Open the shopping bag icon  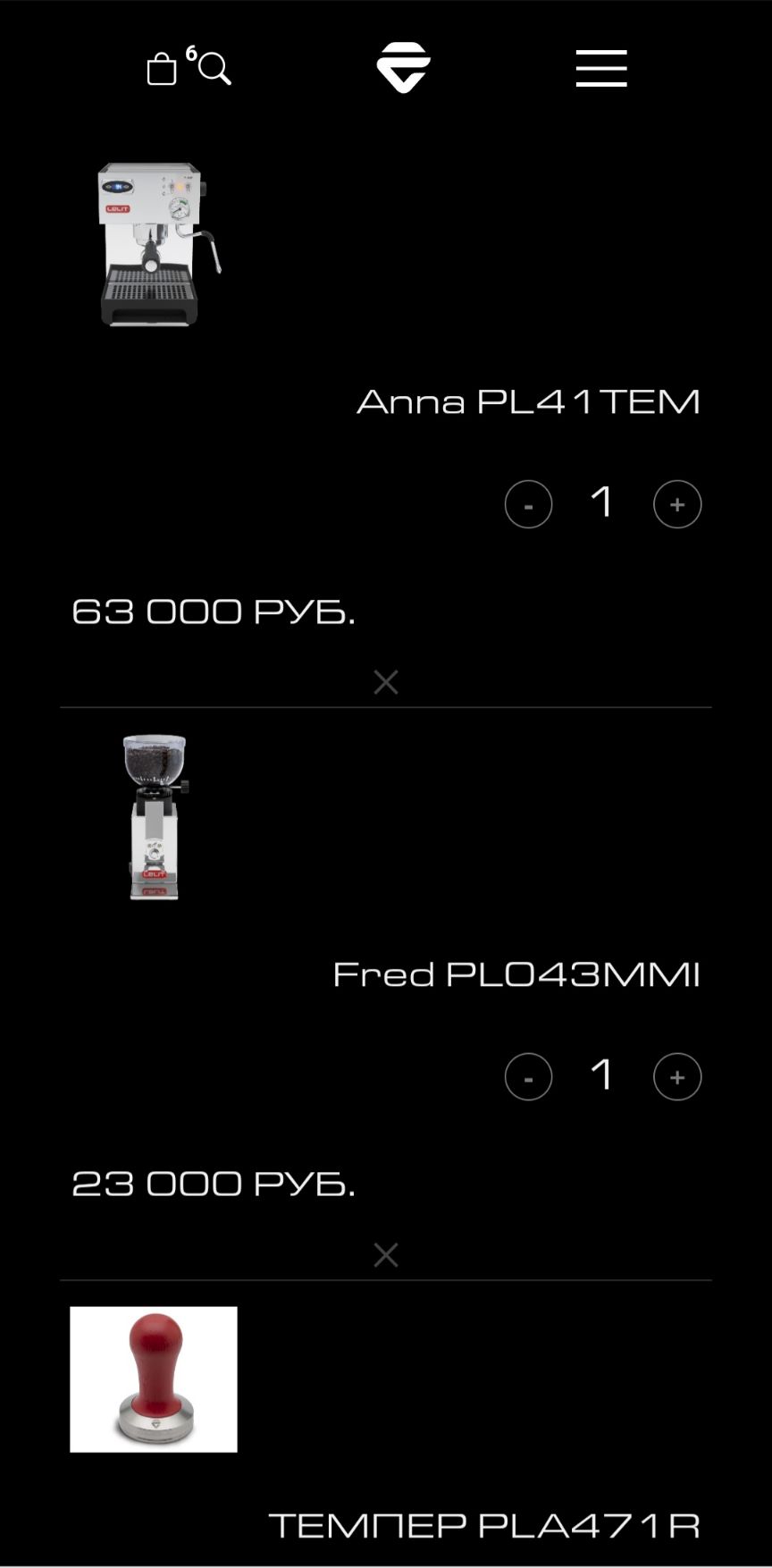click(162, 68)
